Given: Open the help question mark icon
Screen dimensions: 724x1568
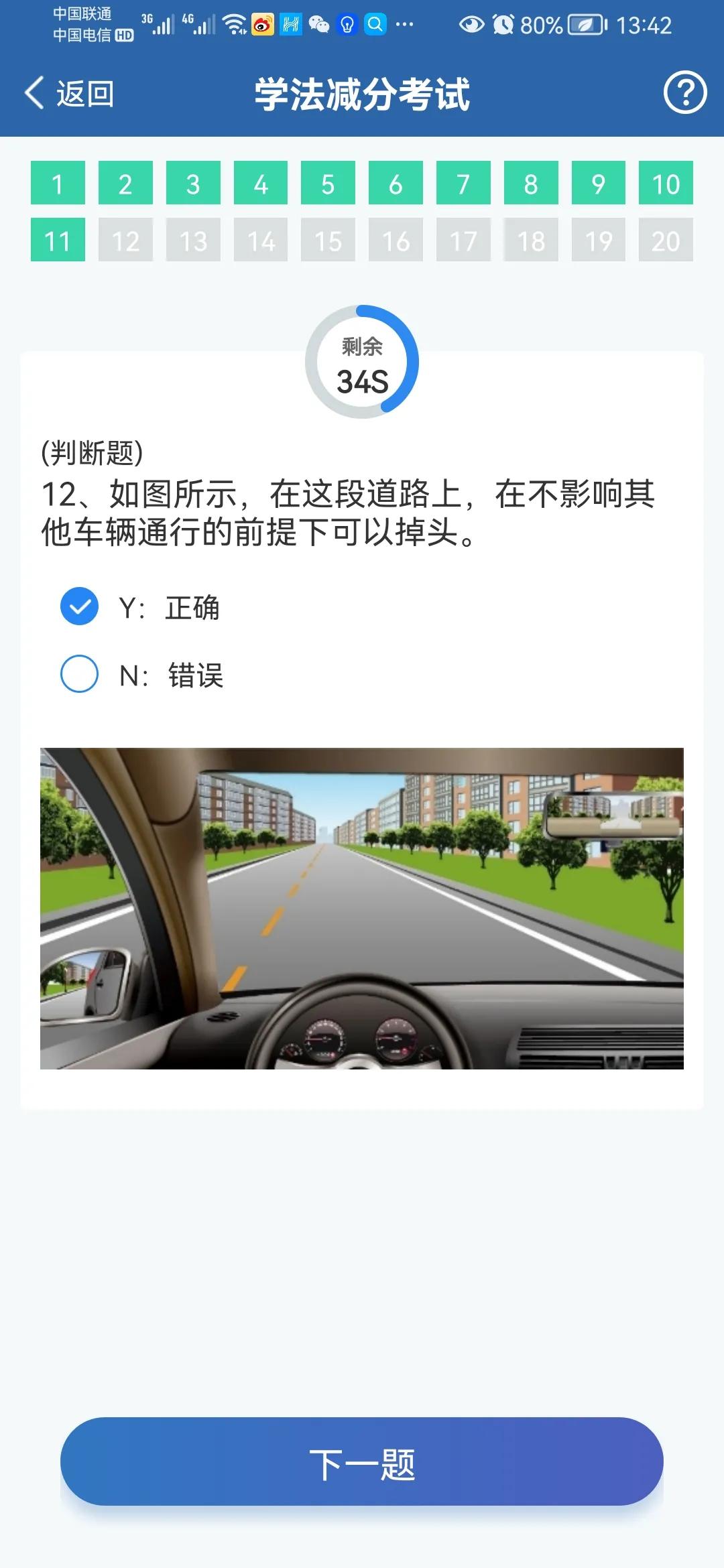Looking at the screenshot, I should click(x=684, y=92).
